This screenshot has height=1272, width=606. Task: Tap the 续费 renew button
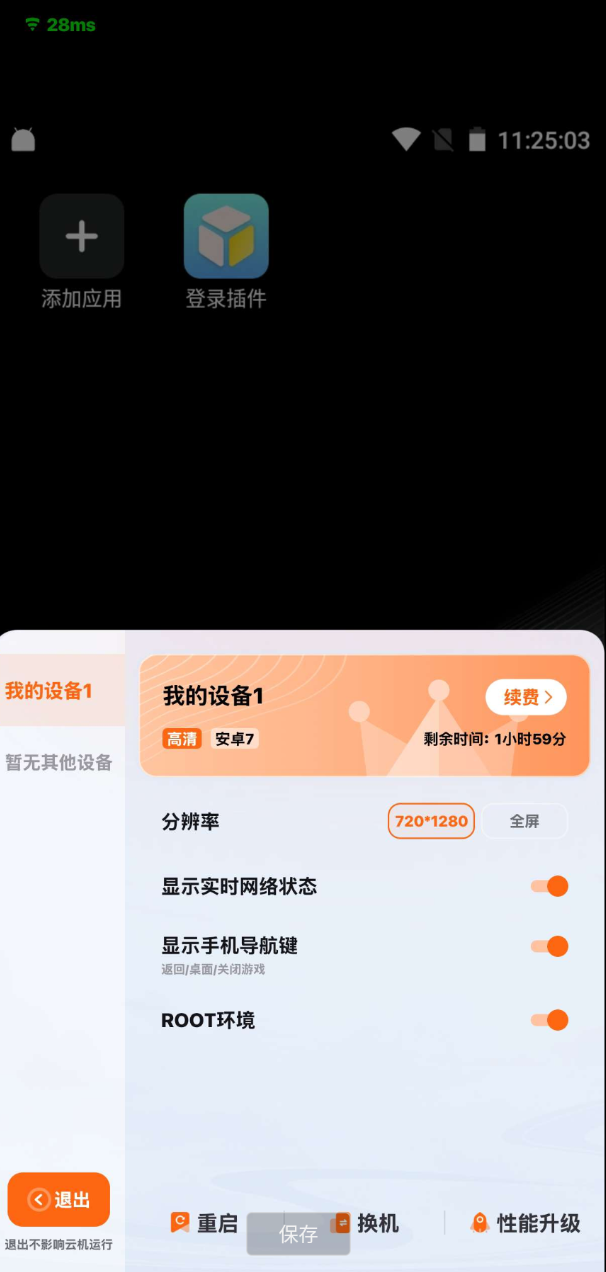point(526,697)
